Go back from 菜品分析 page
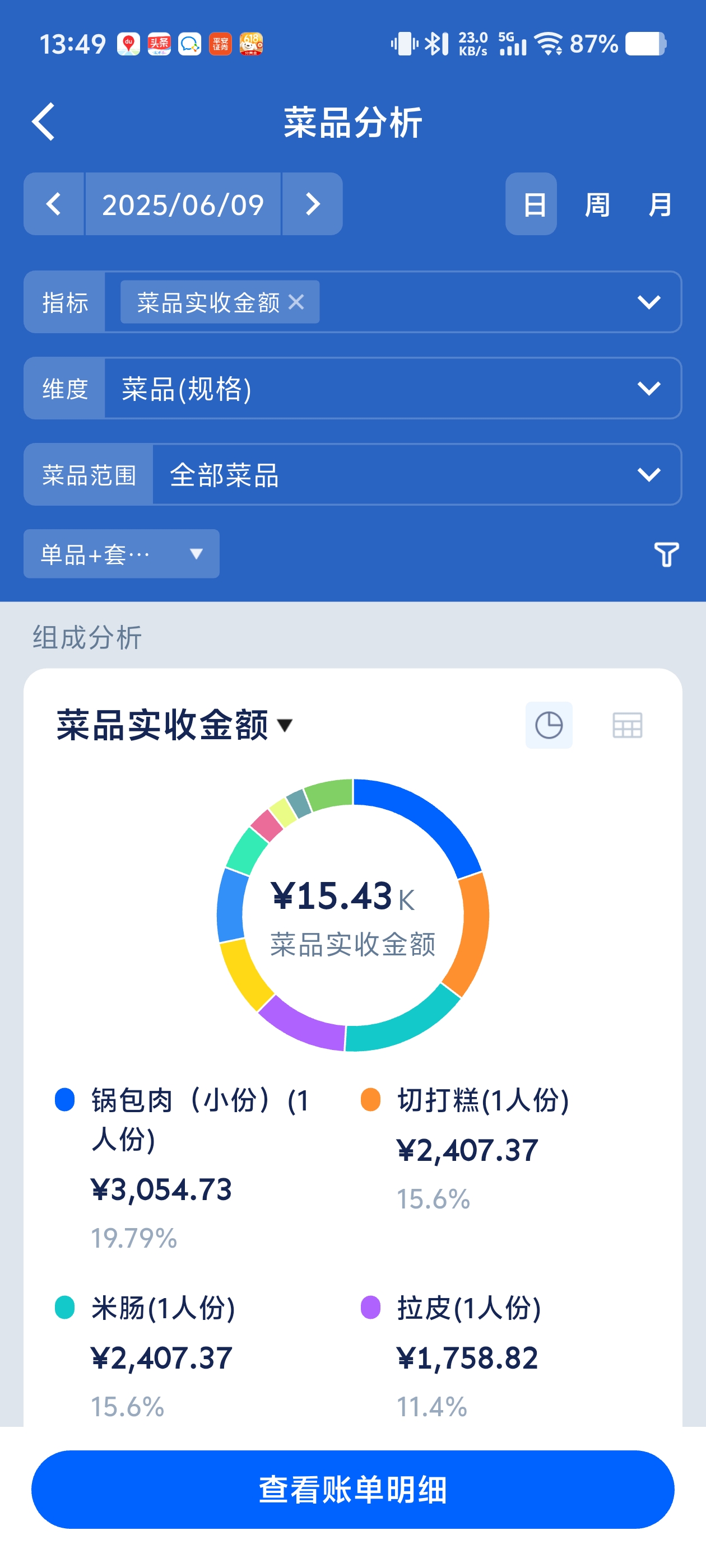The width and height of the screenshot is (706, 1568). [43, 122]
